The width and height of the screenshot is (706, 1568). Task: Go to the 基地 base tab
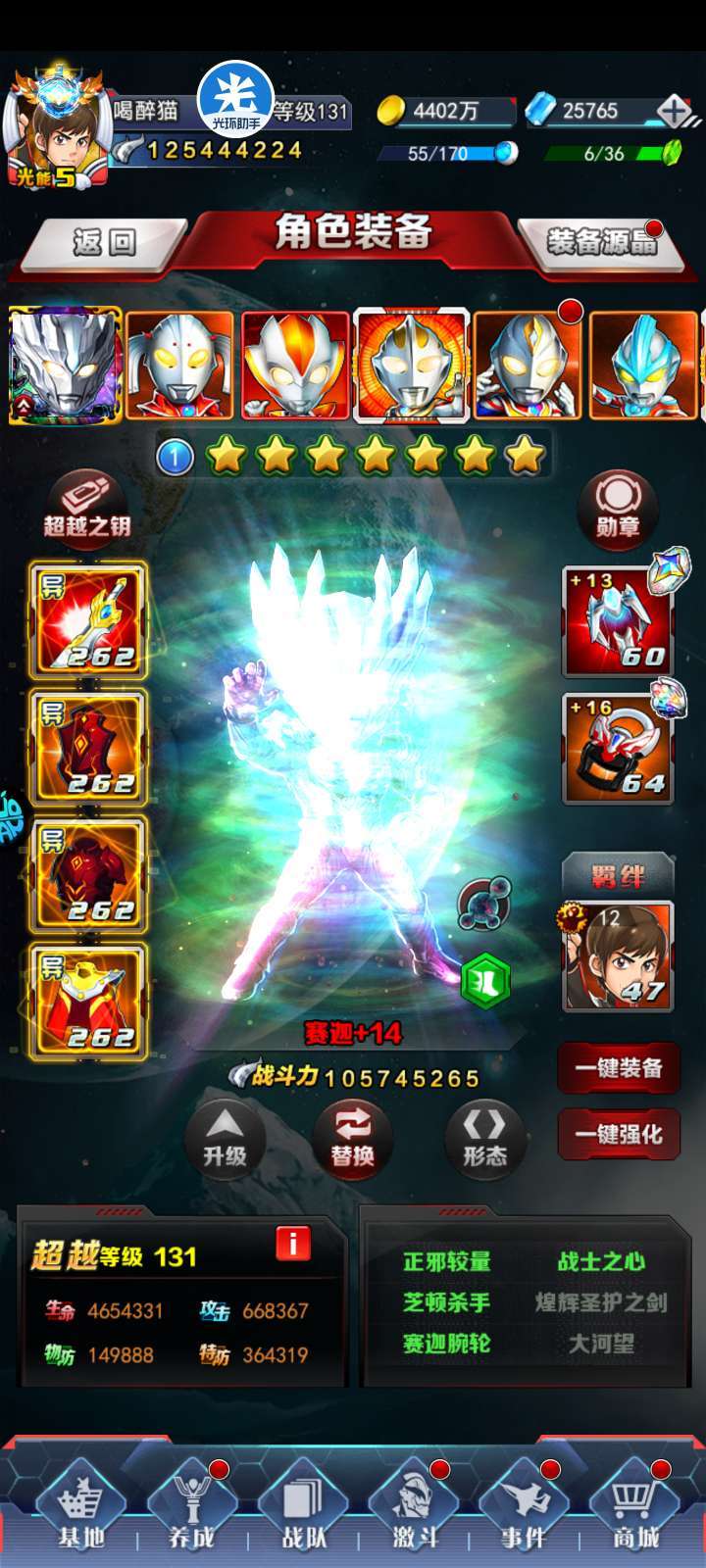coord(81,1509)
